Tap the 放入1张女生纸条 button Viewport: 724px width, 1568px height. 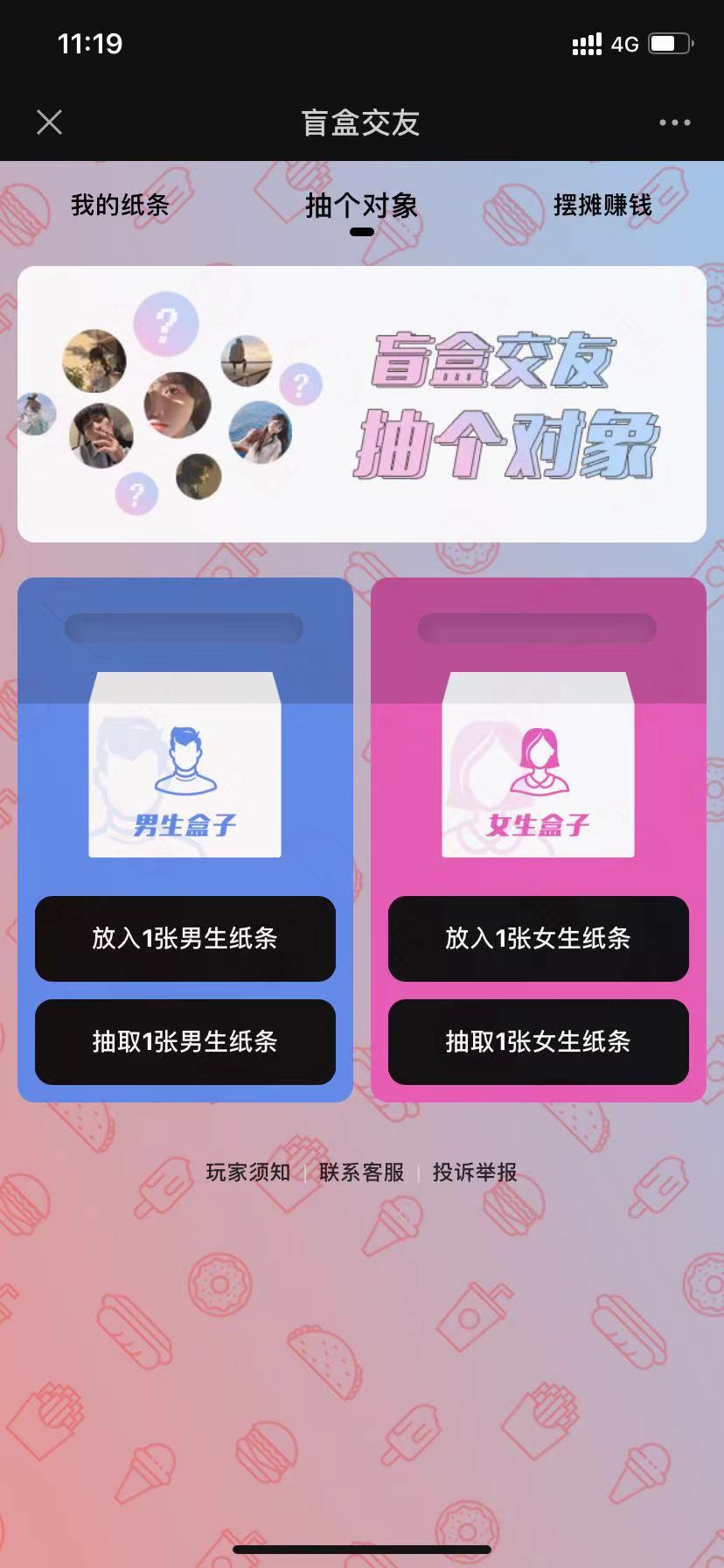[537, 939]
